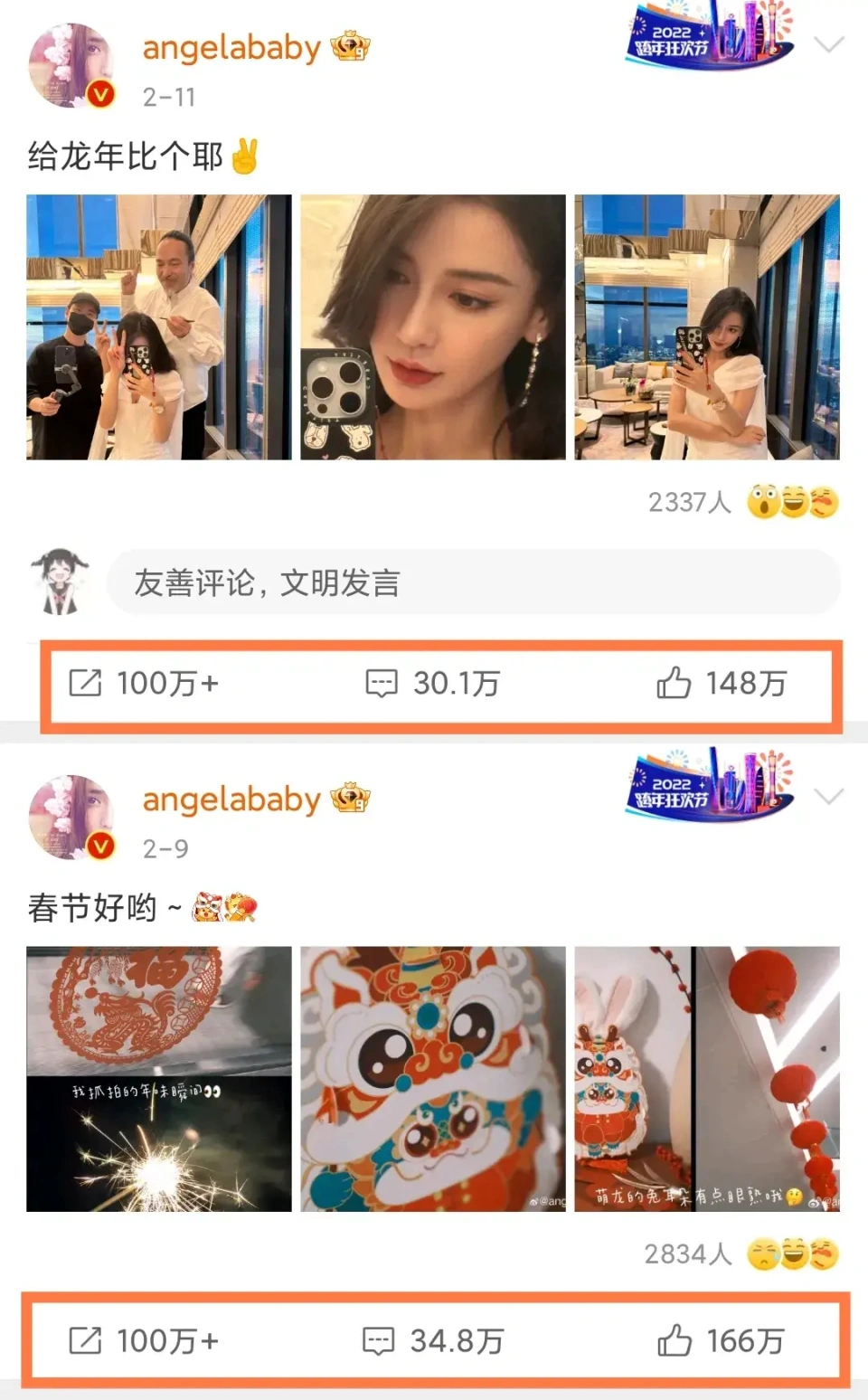Open the first photo in the 2-11 post
The image size is (868, 1400).
click(x=158, y=326)
